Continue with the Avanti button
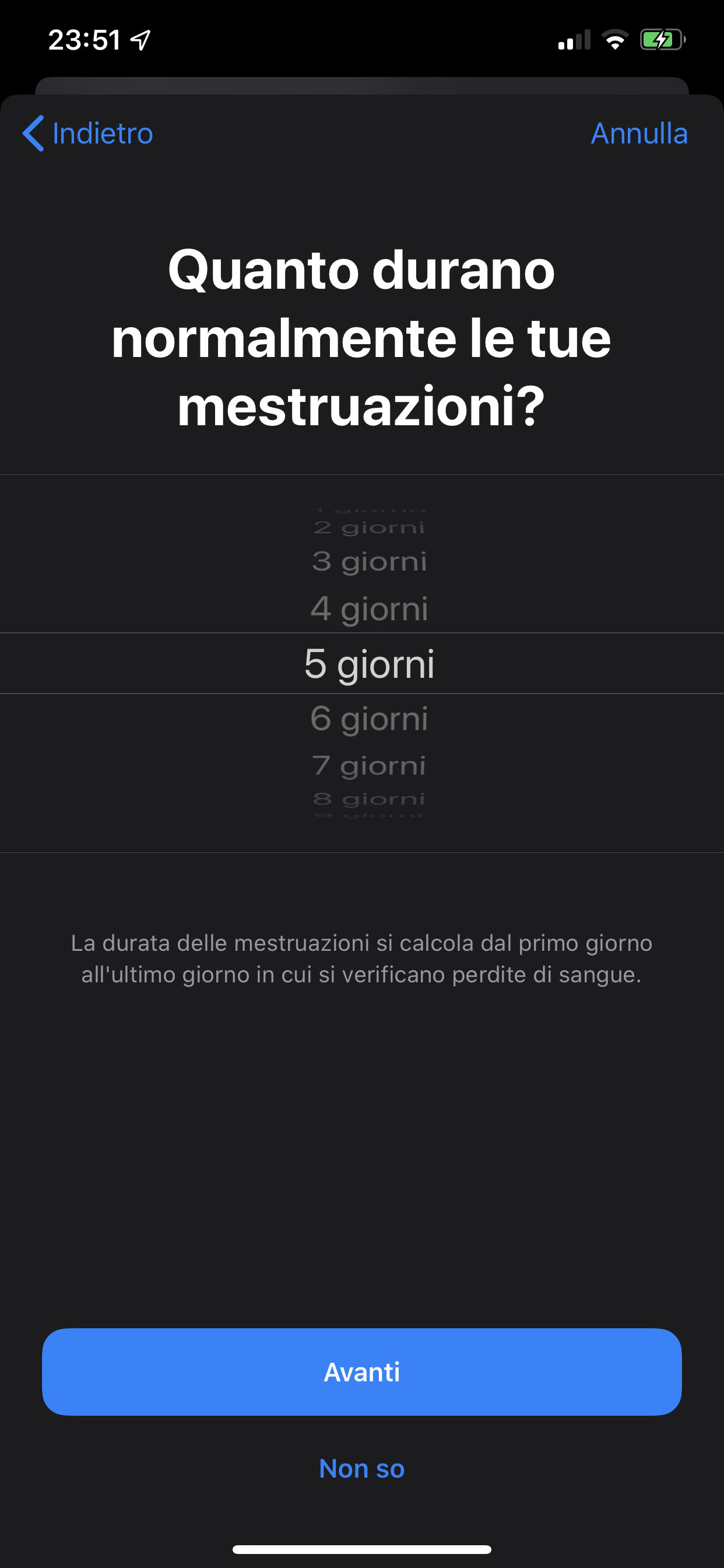This screenshot has height=1568, width=724. pyautogui.click(x=362, y=1372)
